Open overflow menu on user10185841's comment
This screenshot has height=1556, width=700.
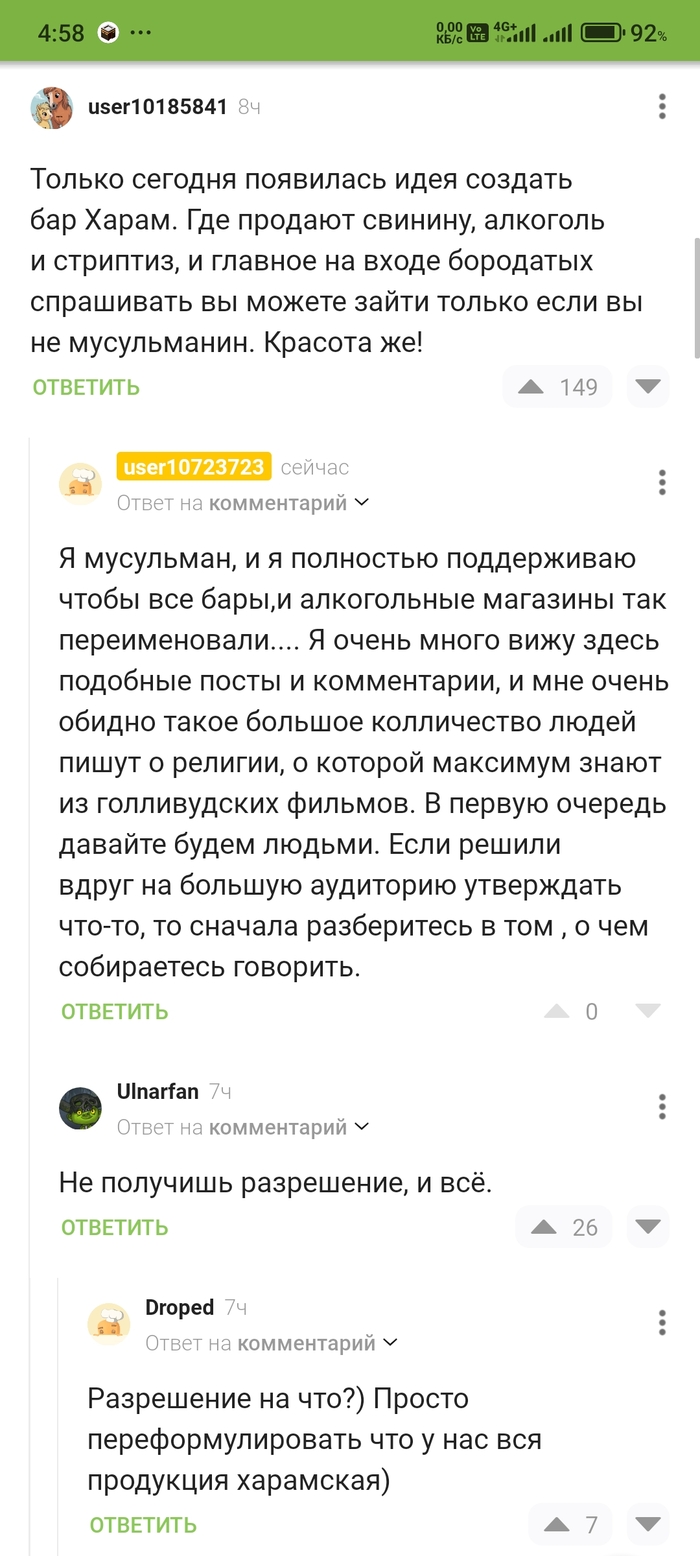662,107
